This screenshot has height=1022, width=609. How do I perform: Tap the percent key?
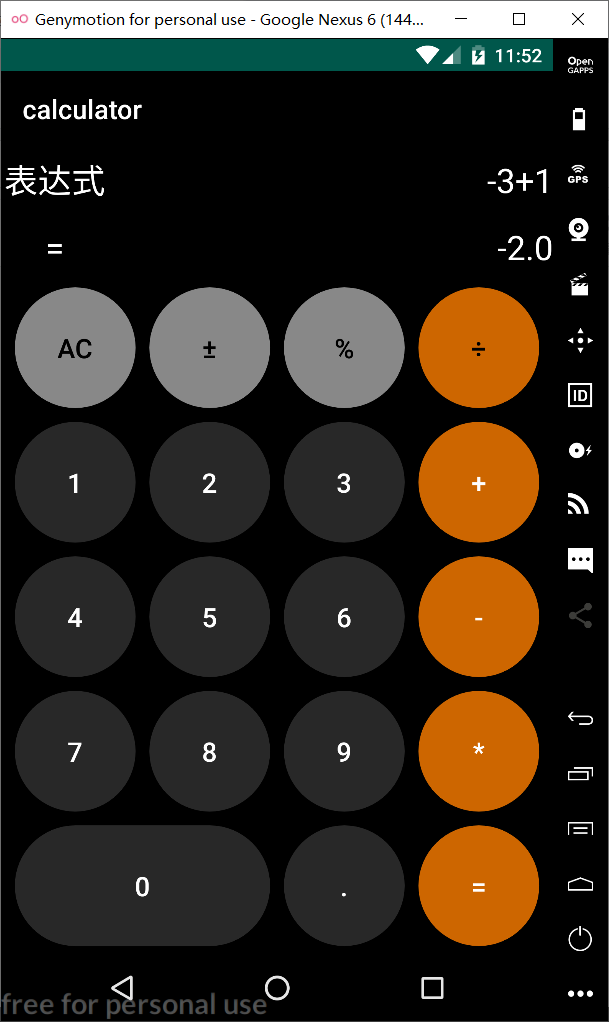click(344, 348)
